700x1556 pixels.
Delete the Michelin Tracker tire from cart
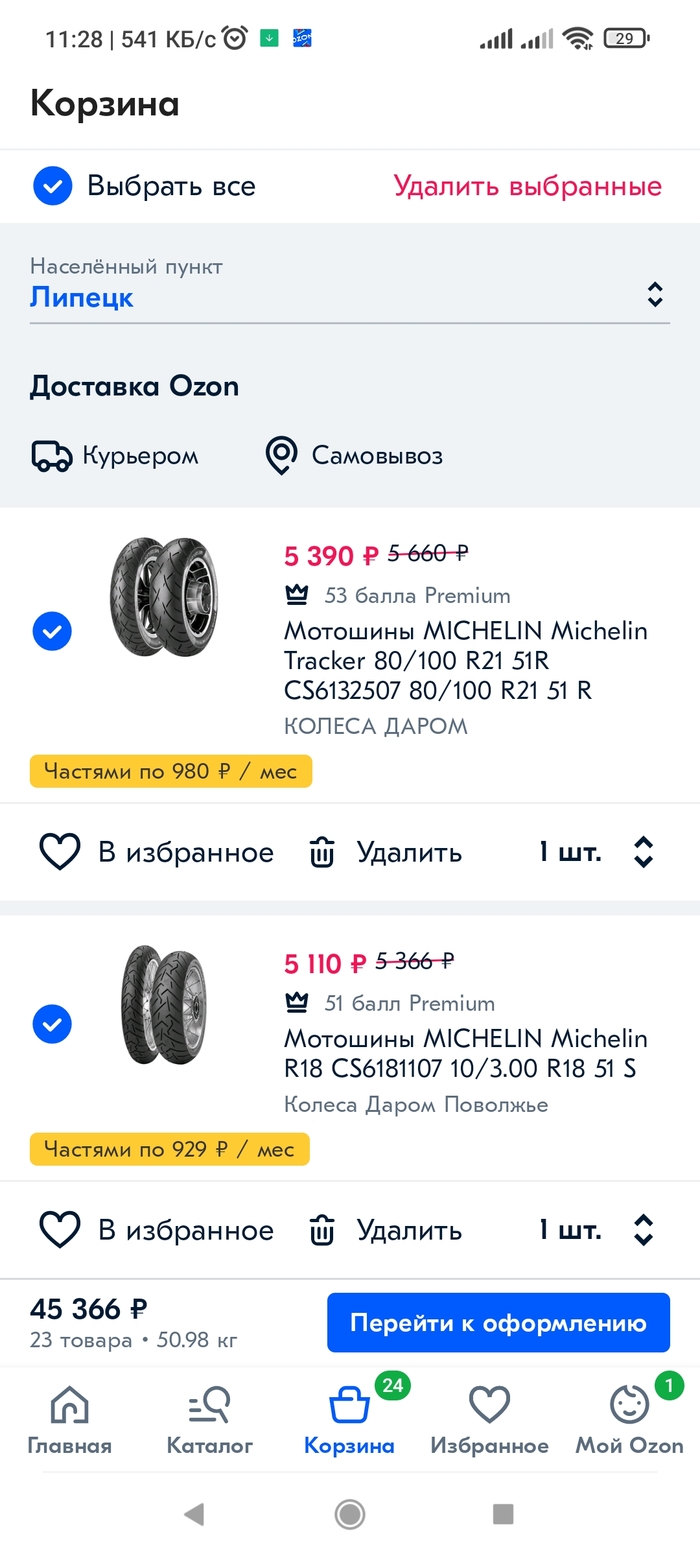(385, 852)
